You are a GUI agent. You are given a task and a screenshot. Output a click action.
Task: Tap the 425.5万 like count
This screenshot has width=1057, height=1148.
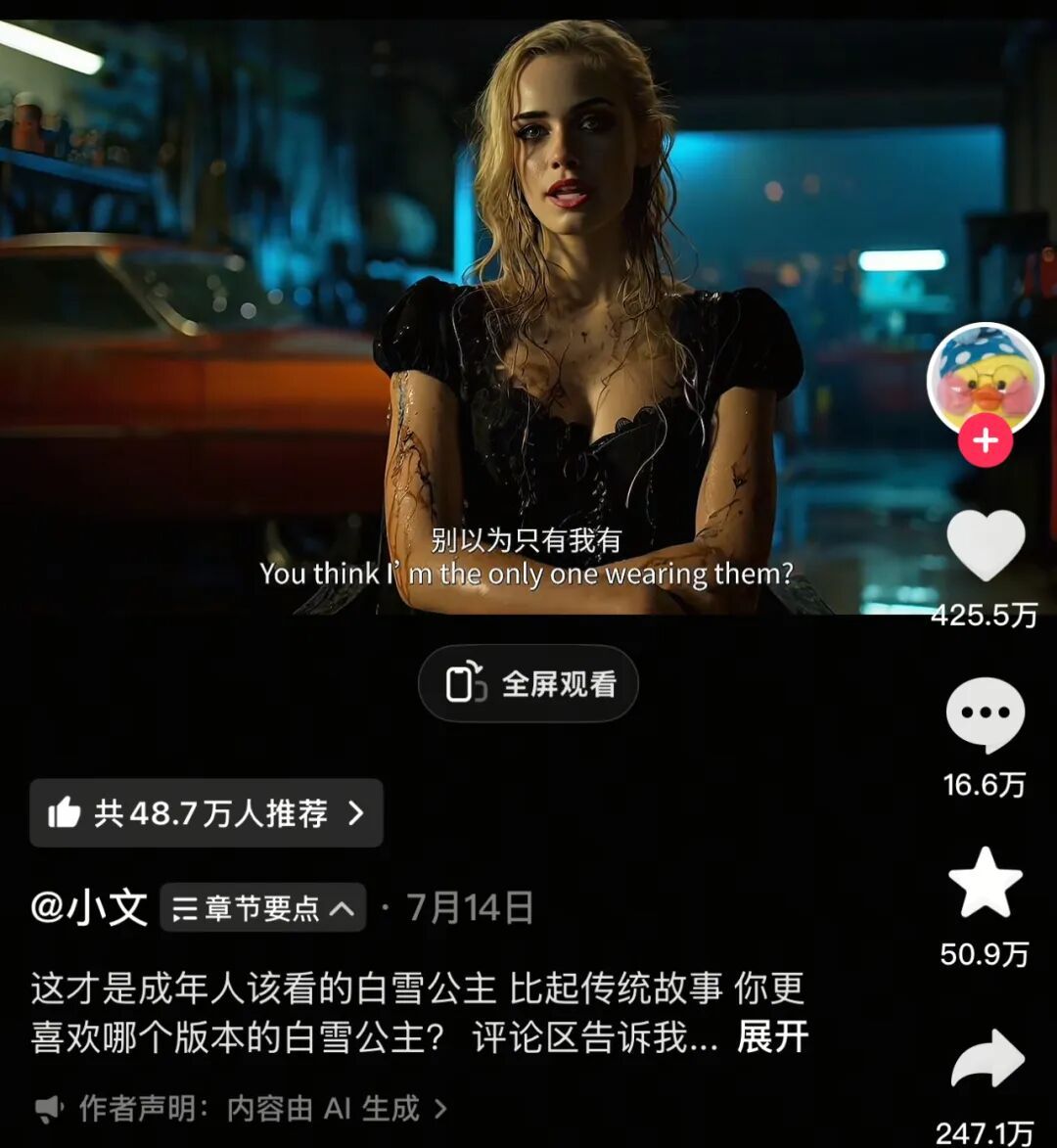986,617
